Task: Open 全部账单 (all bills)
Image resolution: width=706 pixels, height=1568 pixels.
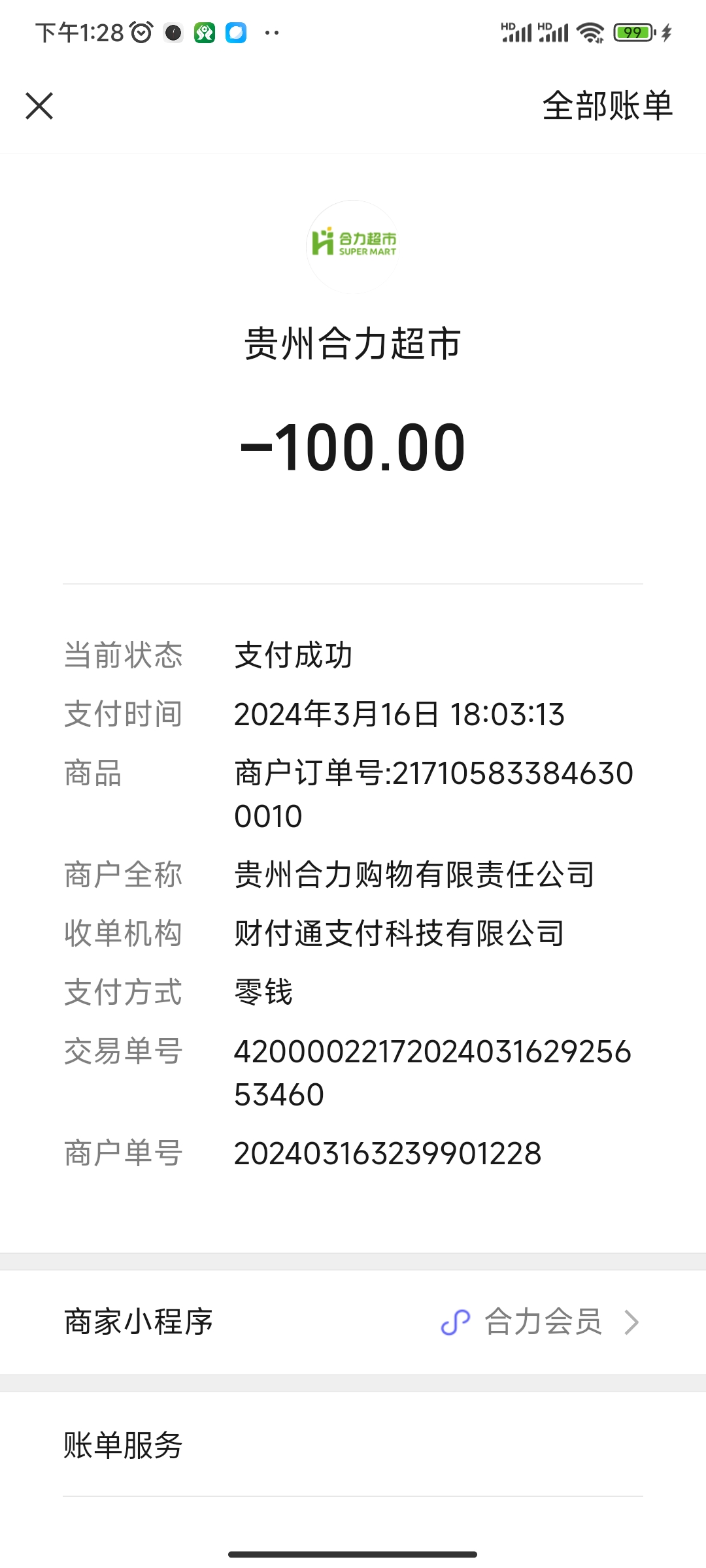Action: (x=607, y=106)
